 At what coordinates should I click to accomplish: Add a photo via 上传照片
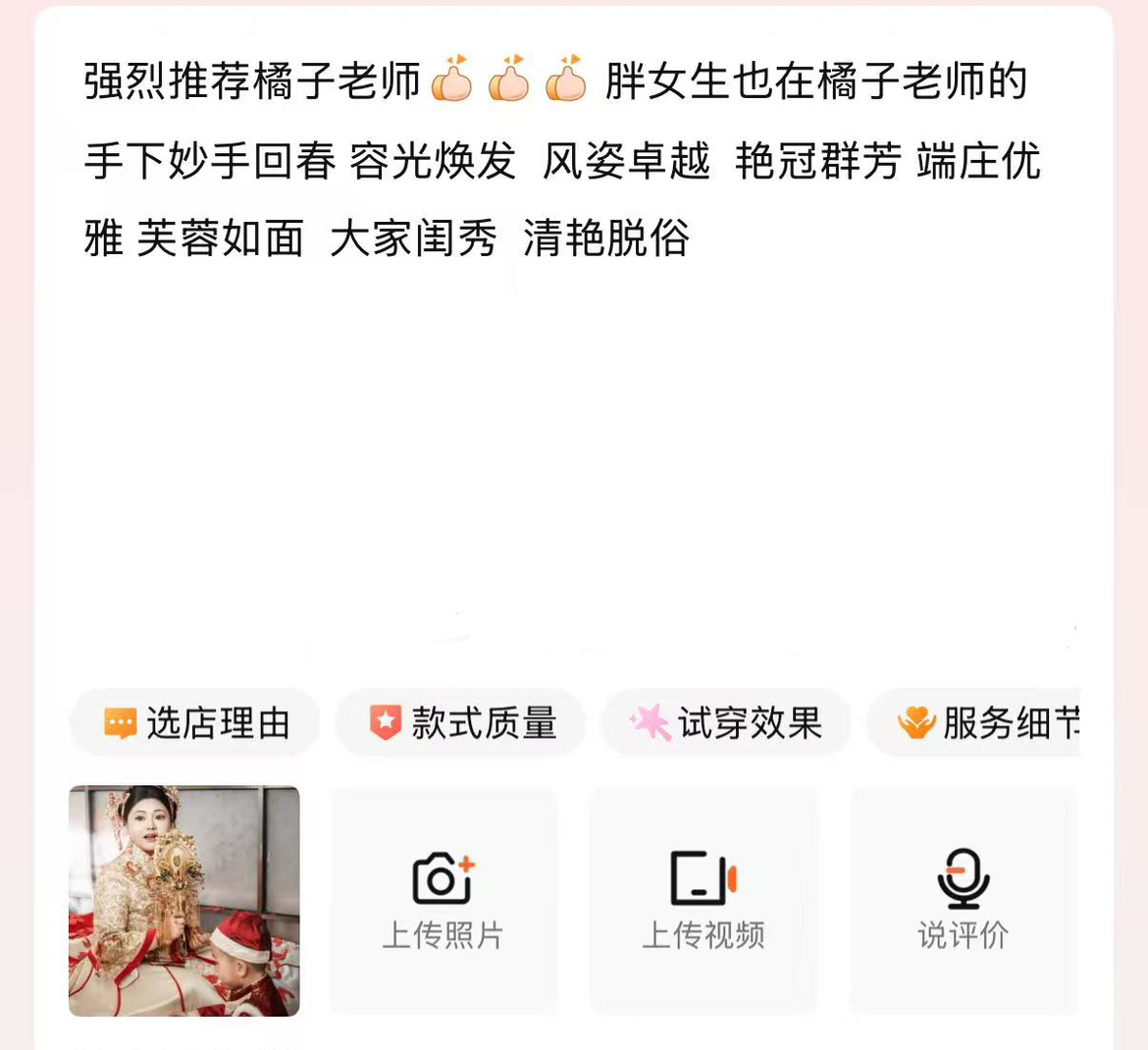[x=444, y=901]
